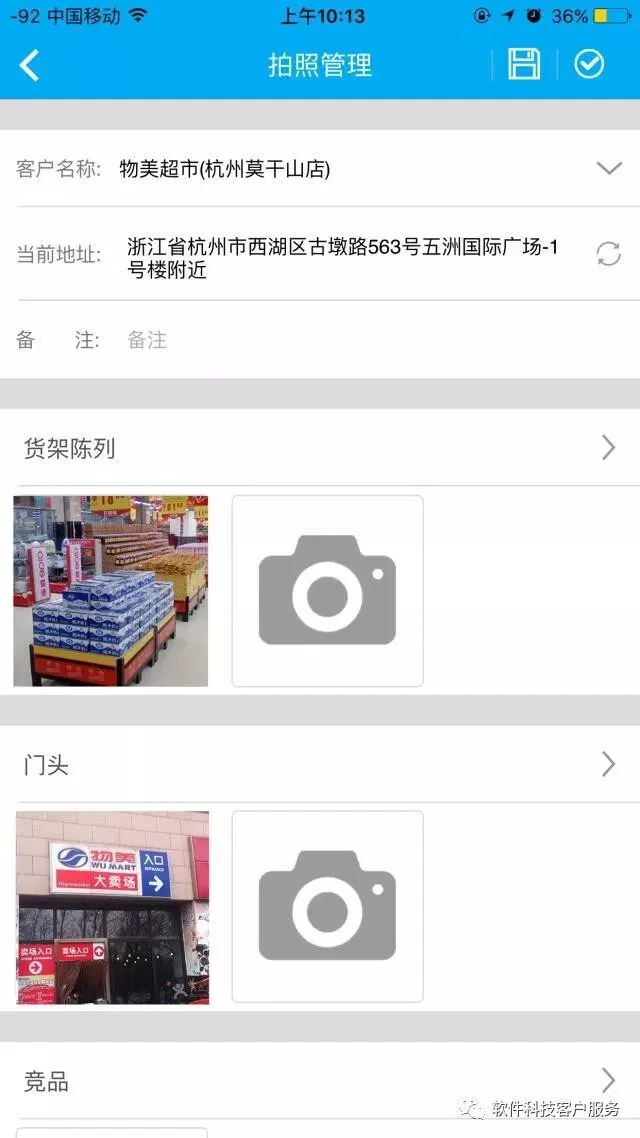
Task: Confirm with the checkmark circle icon
Action: (x=589, y=65)
